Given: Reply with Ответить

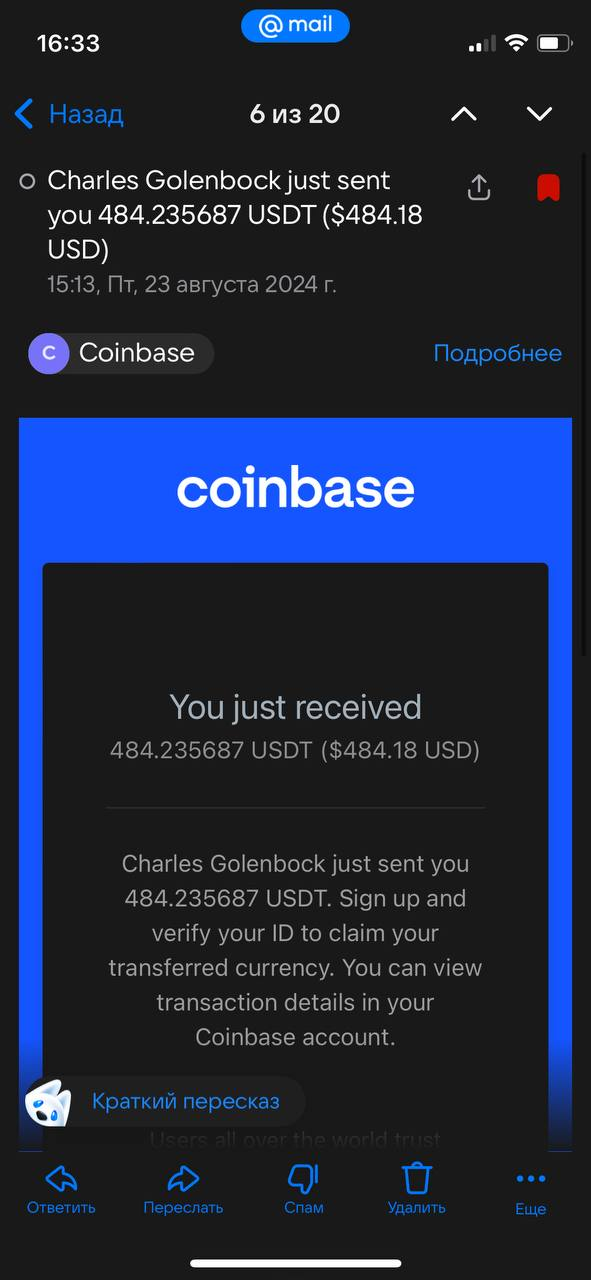Looking at the screenshot, I should [61, 1189].
